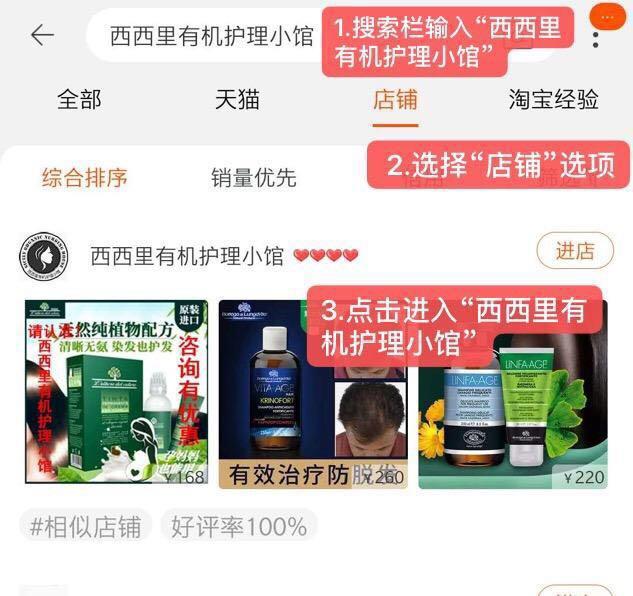This screenshot has width=633, height=596.
Task: Tap the 进店 button to enter the shop
Action: [x=574, y=251]
